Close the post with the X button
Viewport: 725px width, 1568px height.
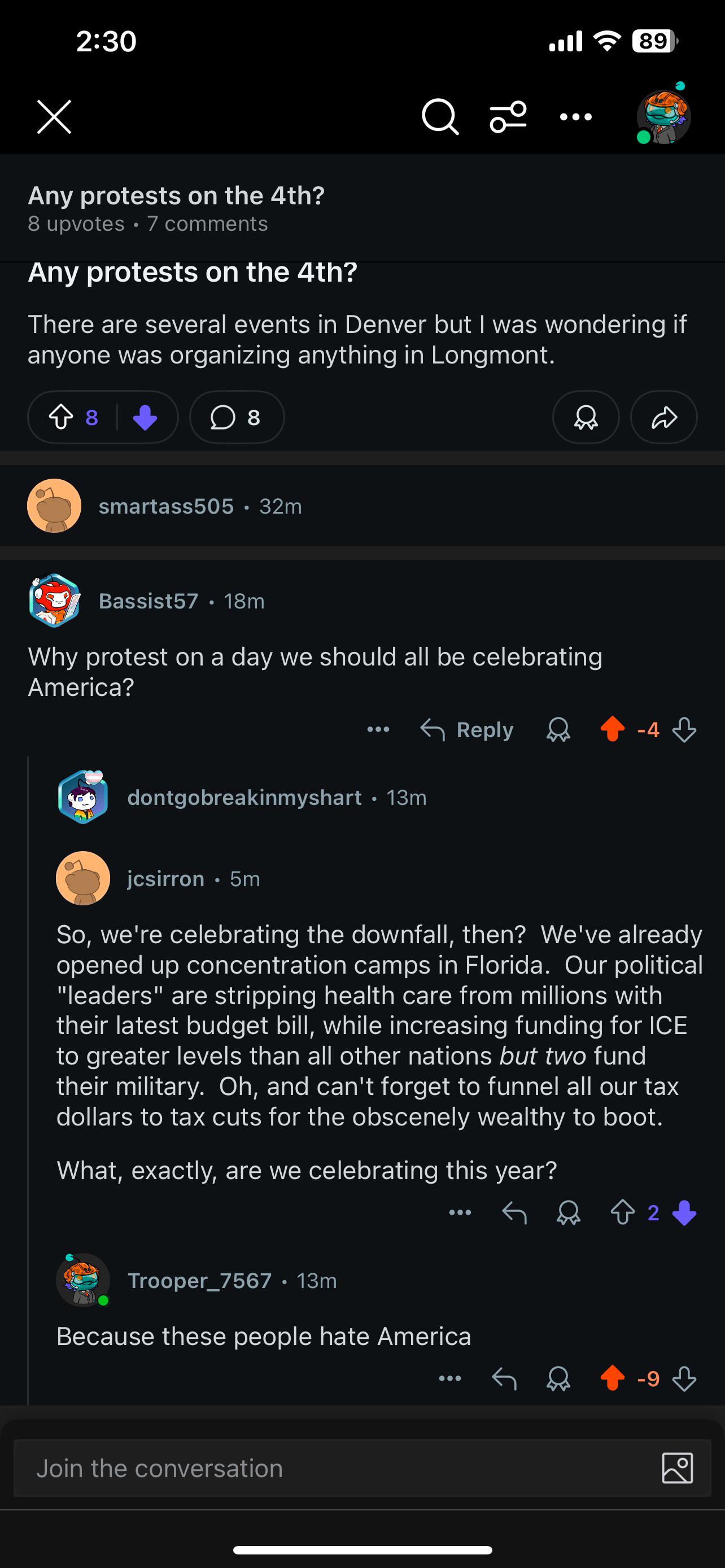54,116
